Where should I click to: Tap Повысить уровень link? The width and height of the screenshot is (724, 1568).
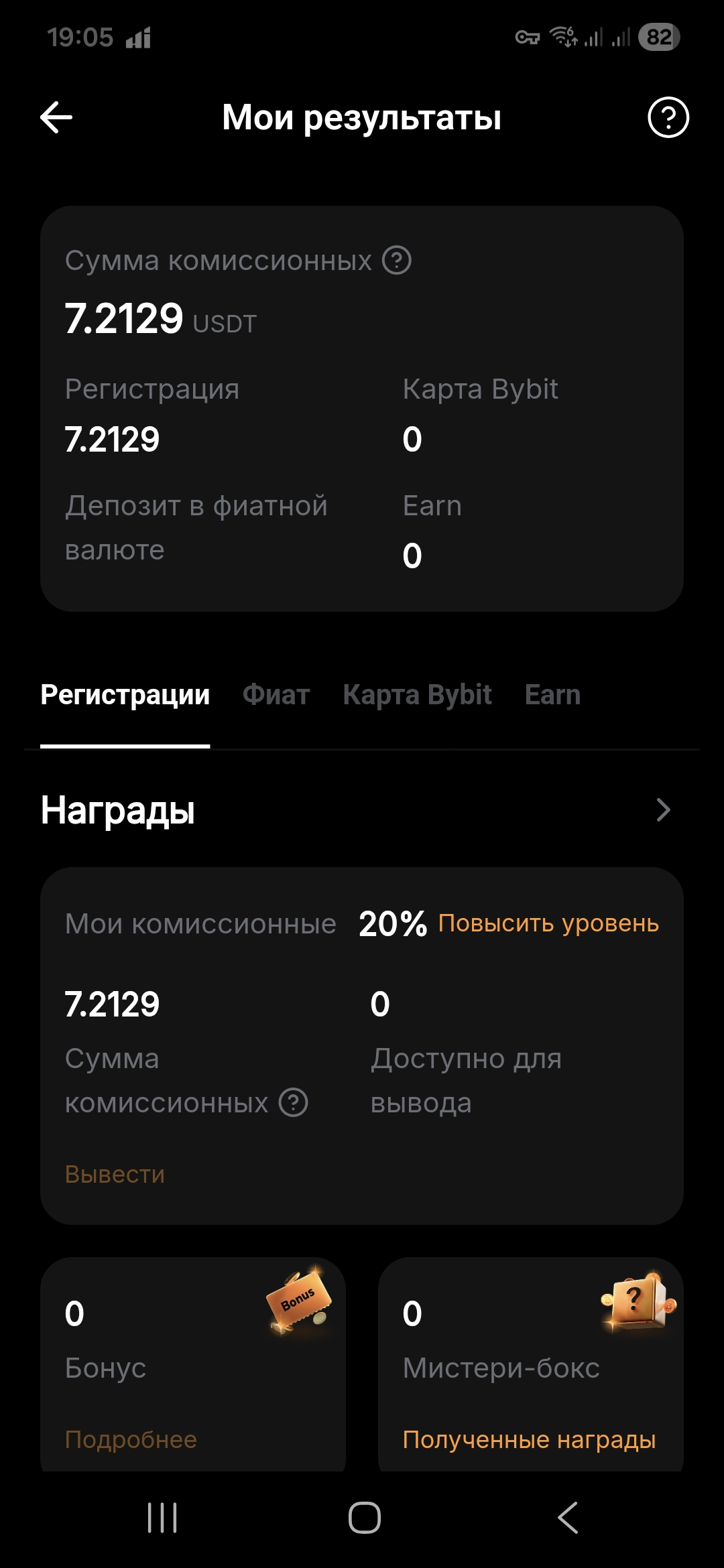(x=548, y=923)
